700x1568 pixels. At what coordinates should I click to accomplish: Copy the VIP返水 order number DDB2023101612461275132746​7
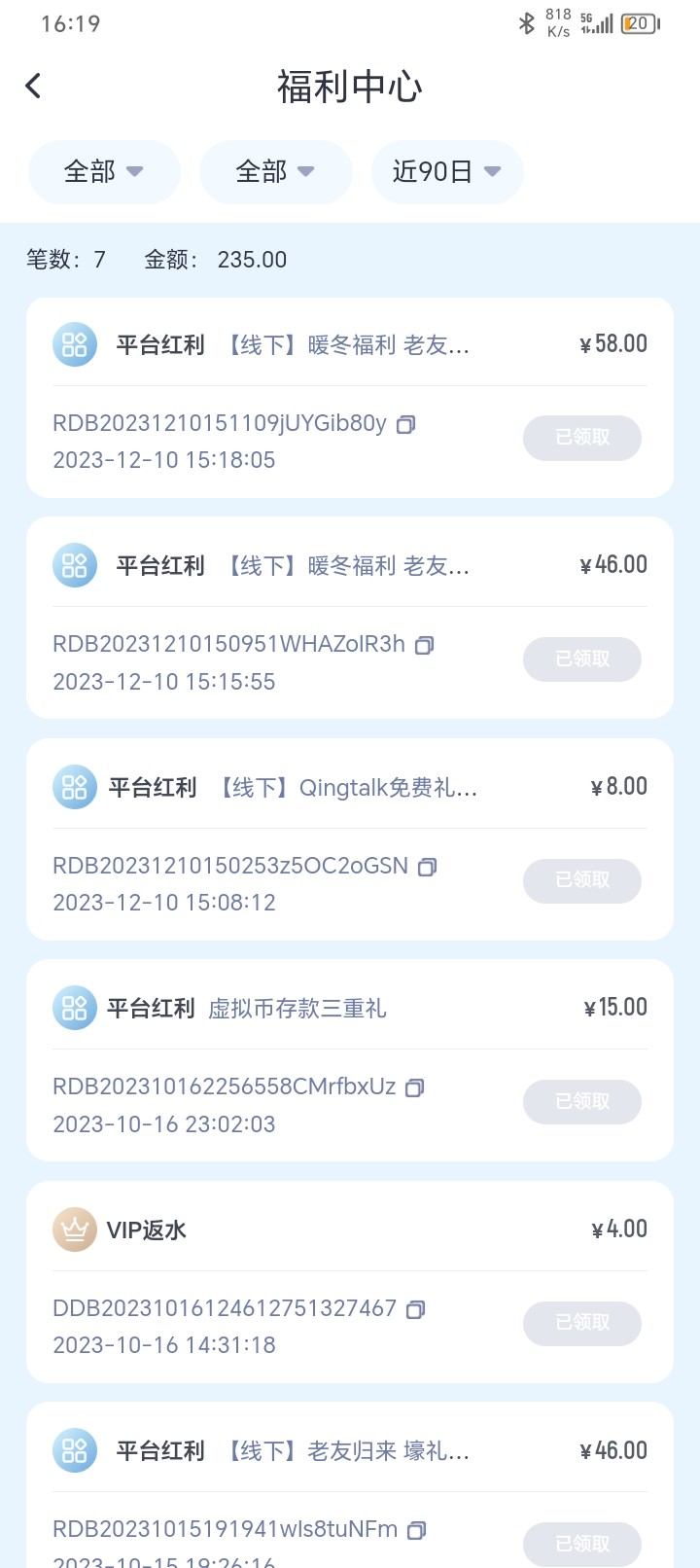click(x=415, y=1309)
